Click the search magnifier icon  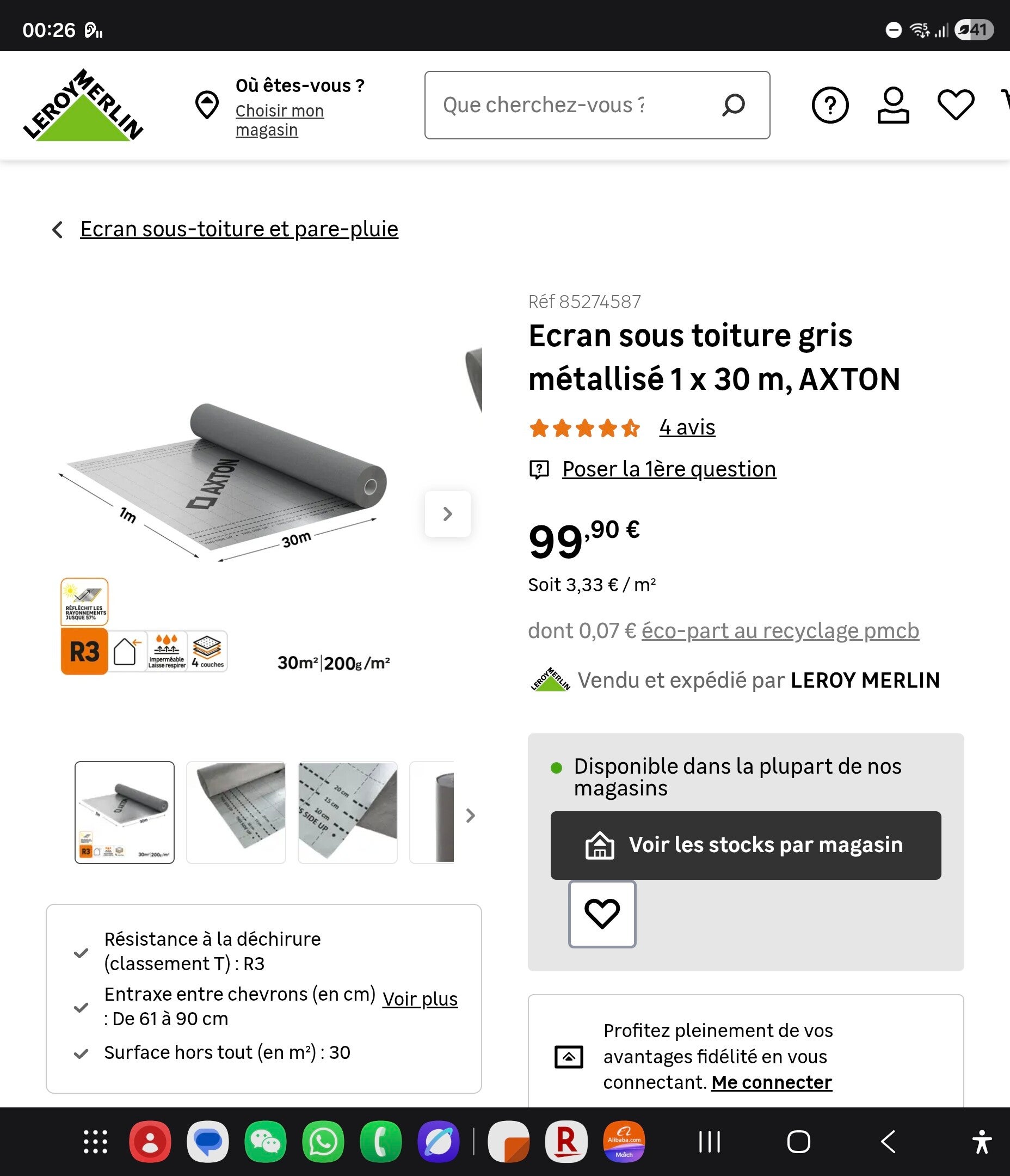tap(733, 105)
